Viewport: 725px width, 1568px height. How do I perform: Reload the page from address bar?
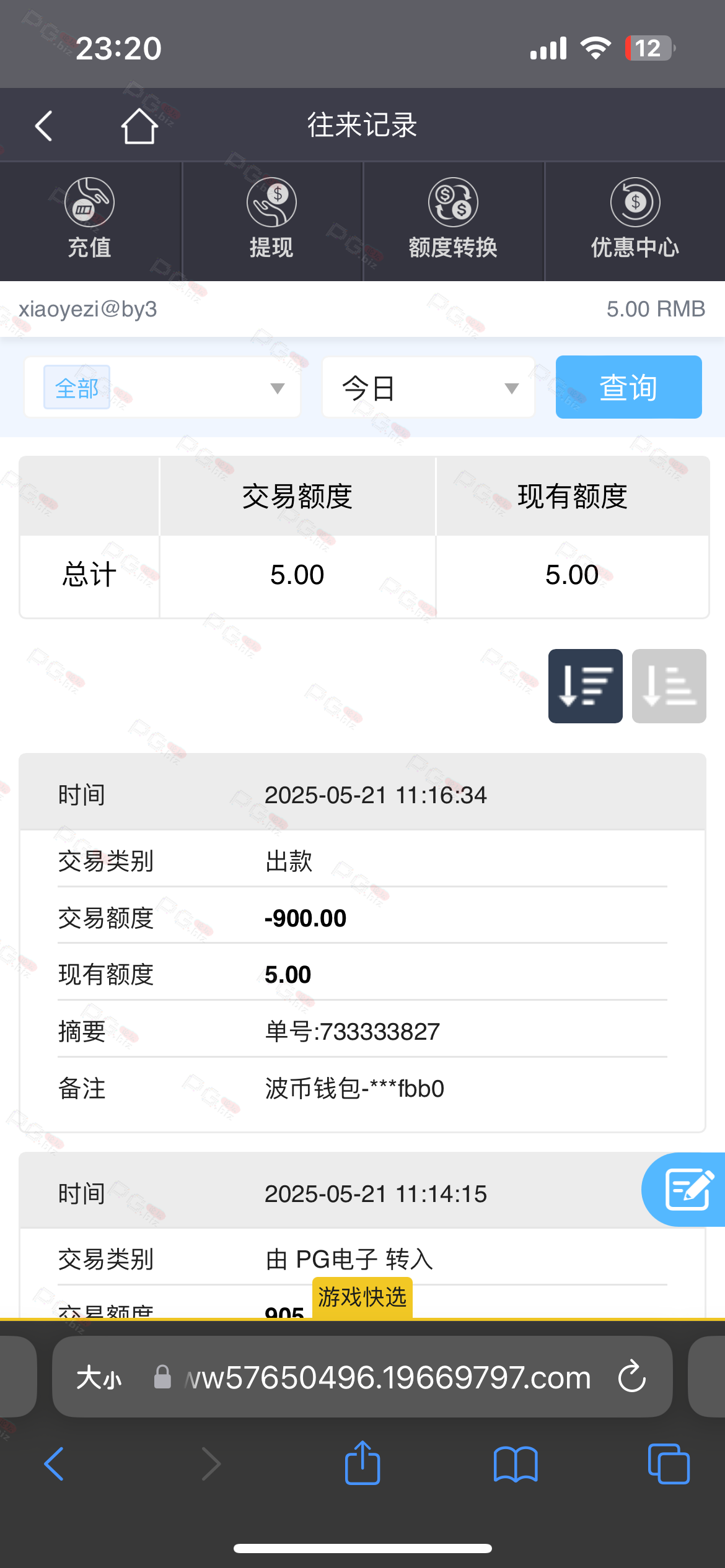[632, 1377]
